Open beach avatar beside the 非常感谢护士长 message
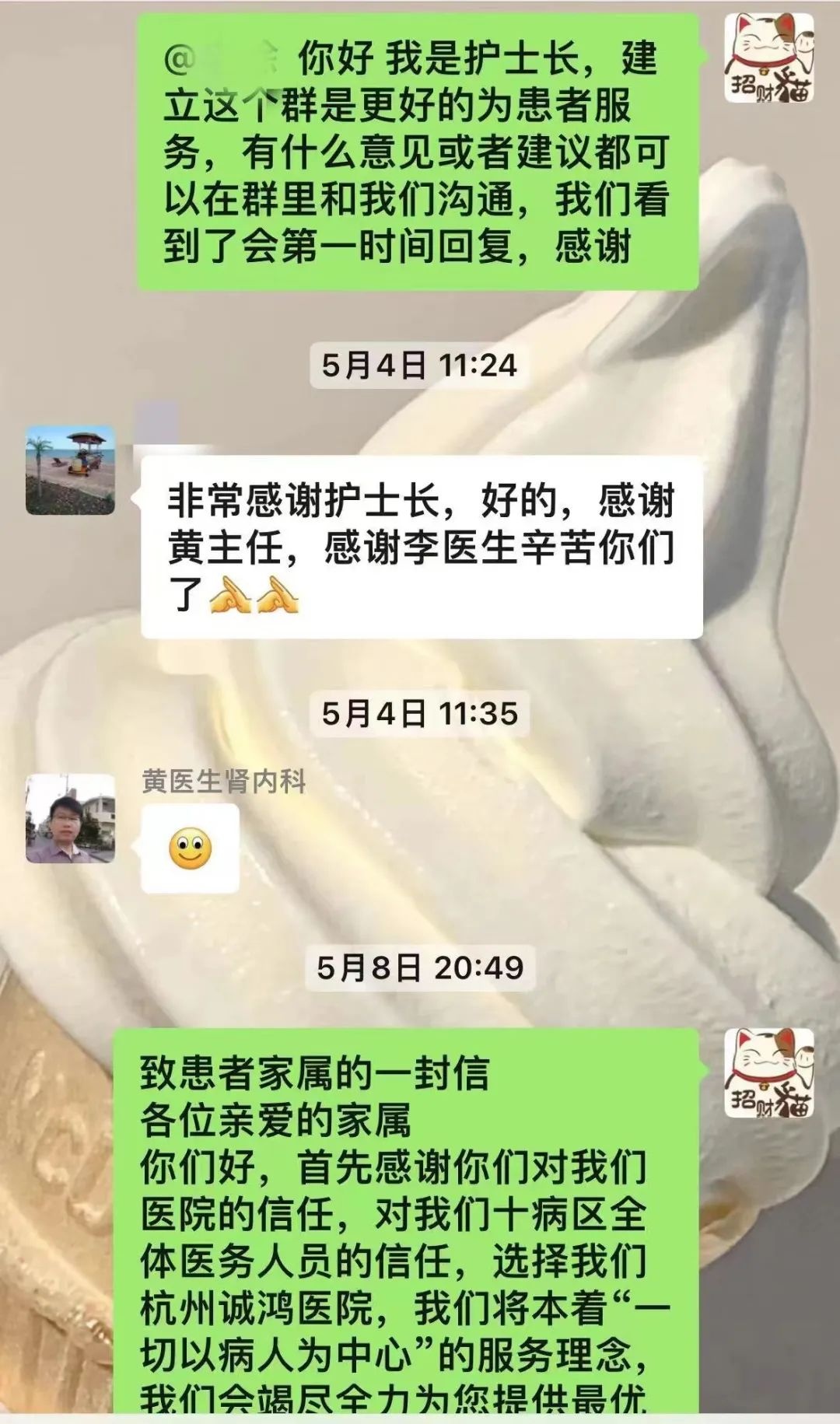Screen dimensions: 840x1424 click(x=70, y=470)
